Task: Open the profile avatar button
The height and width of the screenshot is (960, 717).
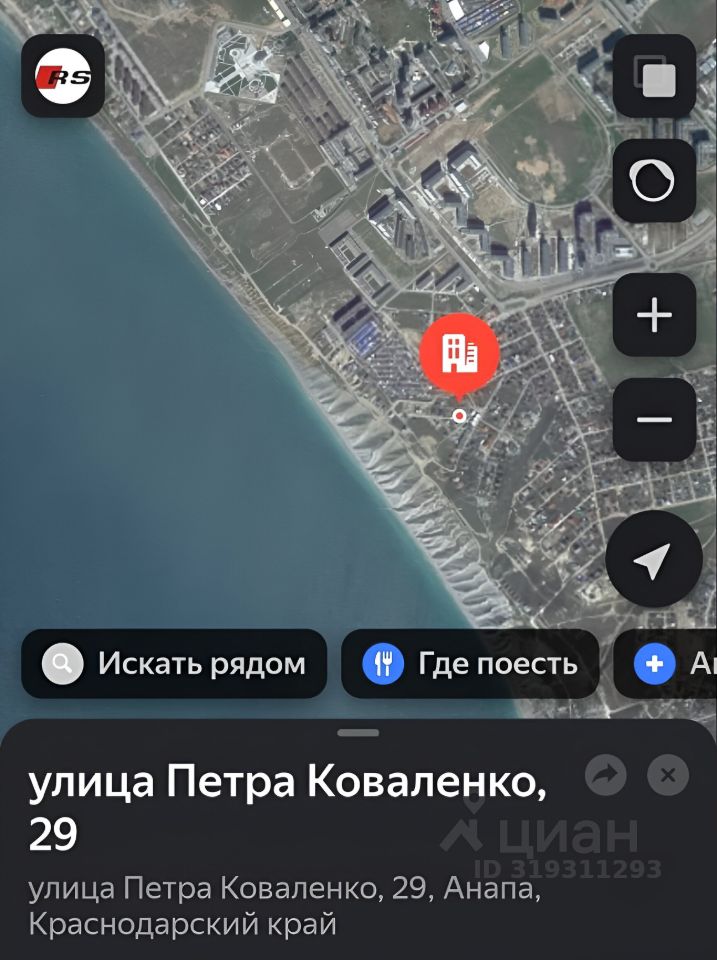Action: 63,76
